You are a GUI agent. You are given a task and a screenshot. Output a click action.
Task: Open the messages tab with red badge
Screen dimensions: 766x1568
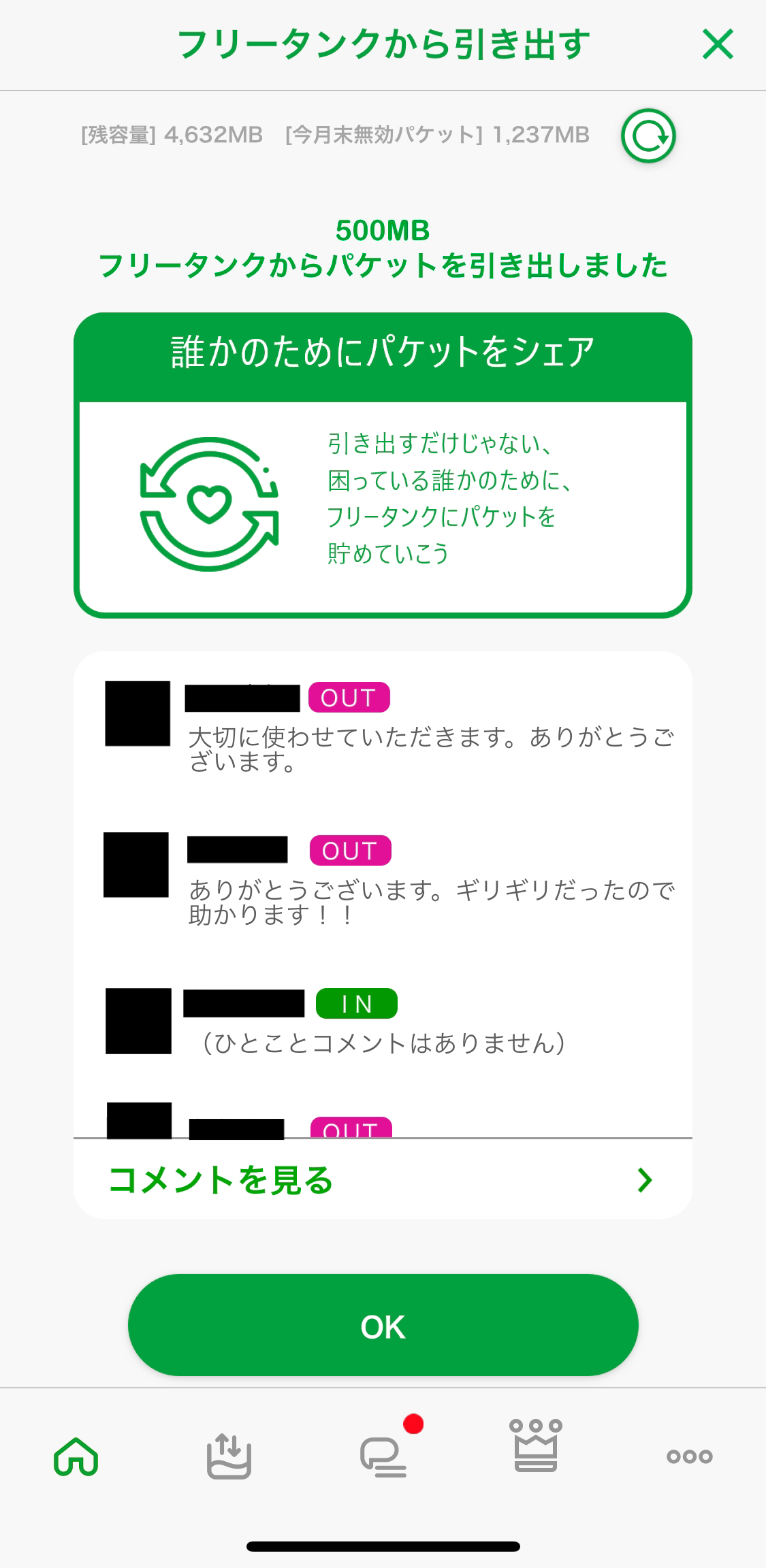(x=384, y=1455)
